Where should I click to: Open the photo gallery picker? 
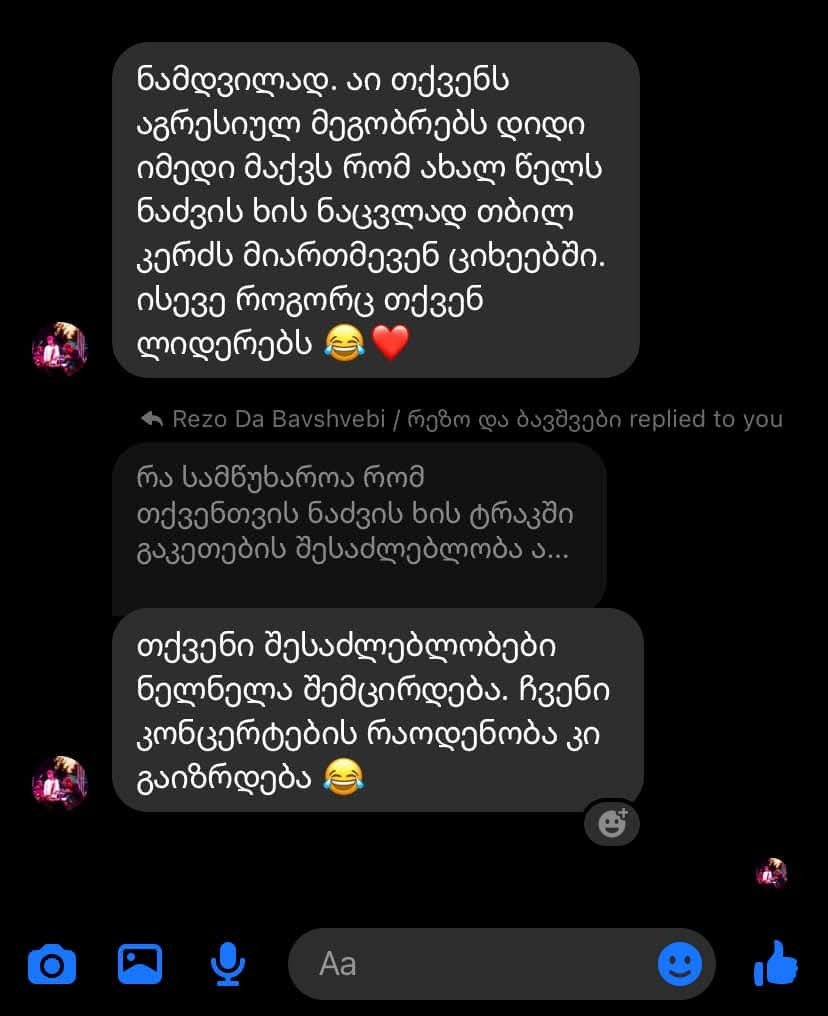[140, 964]
